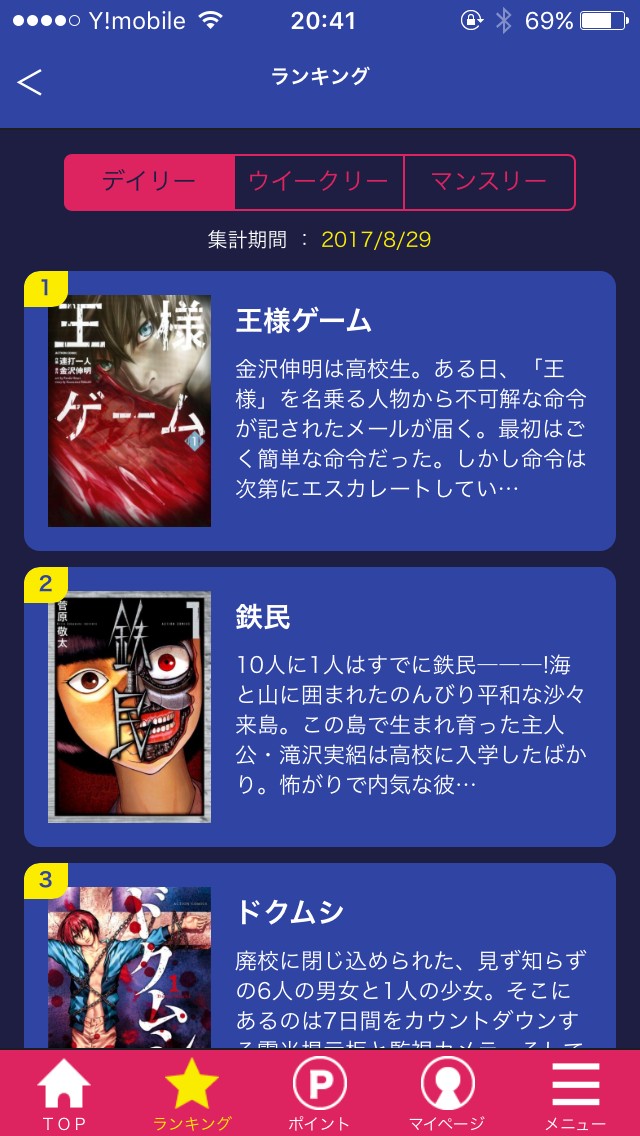Open the マイページ tab
The height and width of the screenshot is (1136, 640).
coord(447,1094)
